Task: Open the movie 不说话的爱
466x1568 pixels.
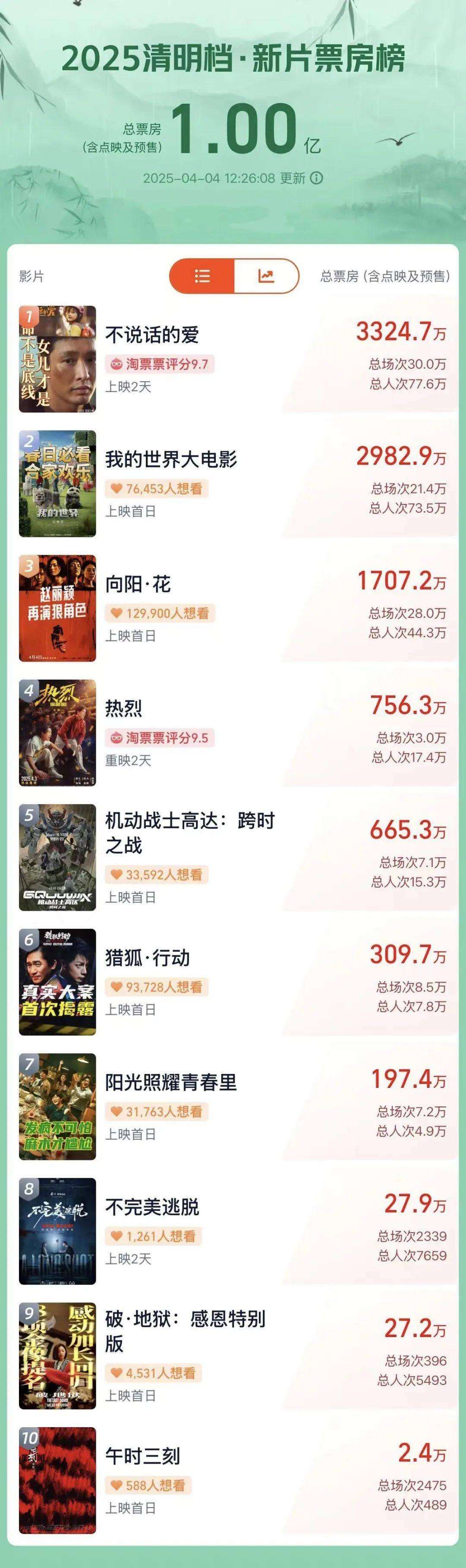Action: (152, 335)
